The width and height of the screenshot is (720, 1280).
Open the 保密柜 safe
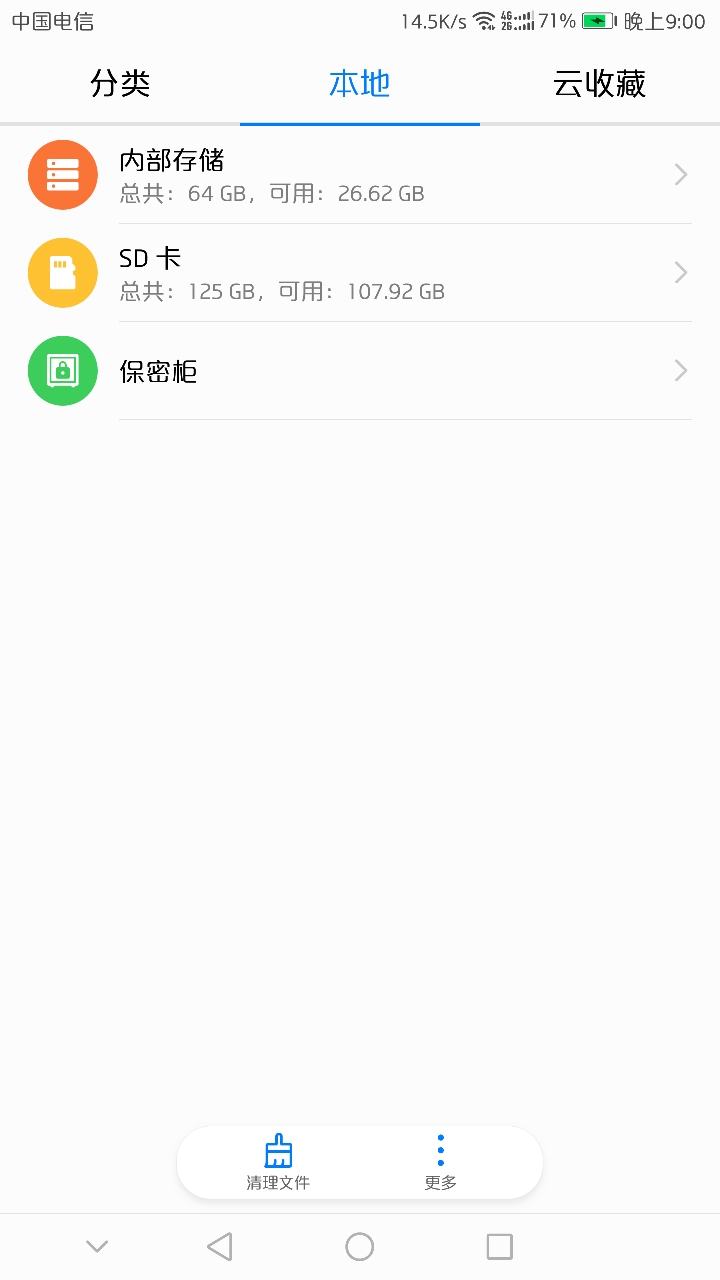coord(360,371)
